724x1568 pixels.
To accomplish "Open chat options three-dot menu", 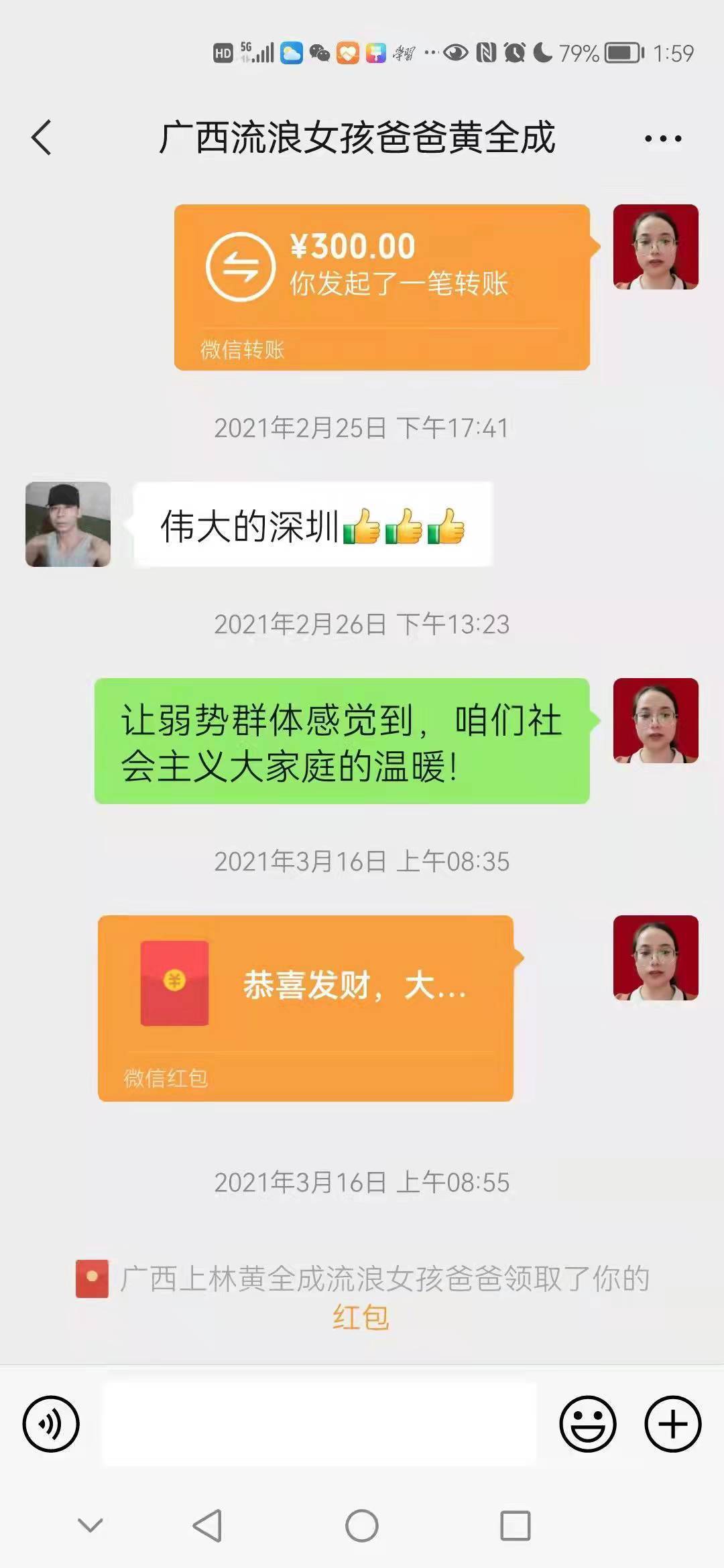I will click(x=662, y=139).
